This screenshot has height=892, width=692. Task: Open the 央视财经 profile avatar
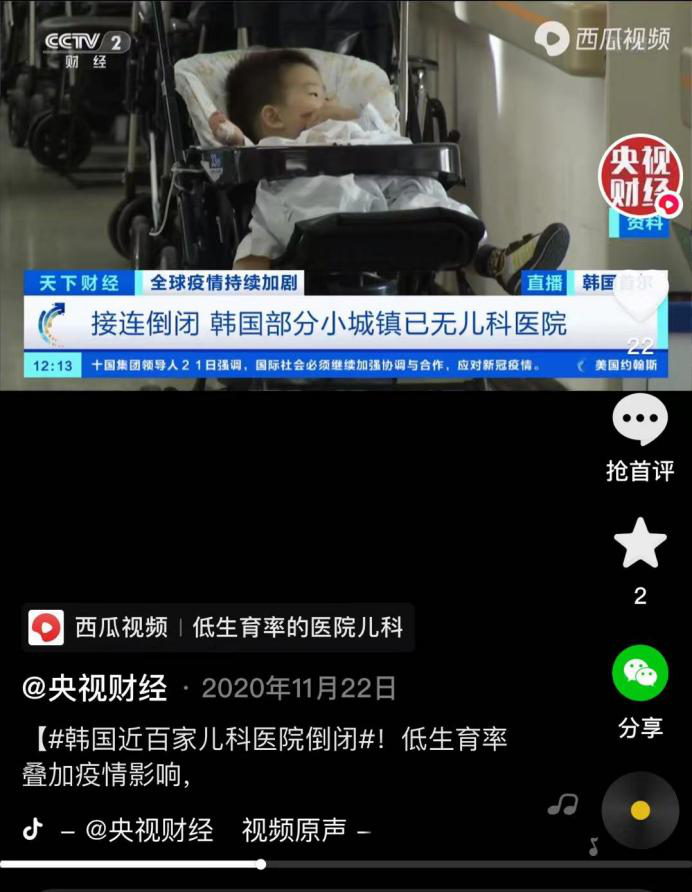point(639,177)
